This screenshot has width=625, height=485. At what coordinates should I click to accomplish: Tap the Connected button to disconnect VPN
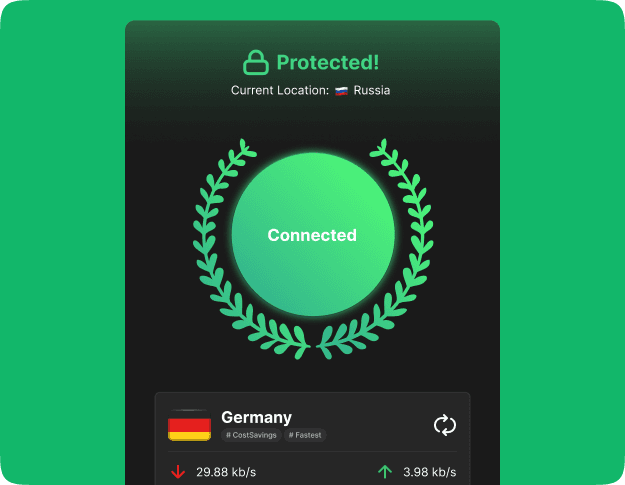click(312, 235)
